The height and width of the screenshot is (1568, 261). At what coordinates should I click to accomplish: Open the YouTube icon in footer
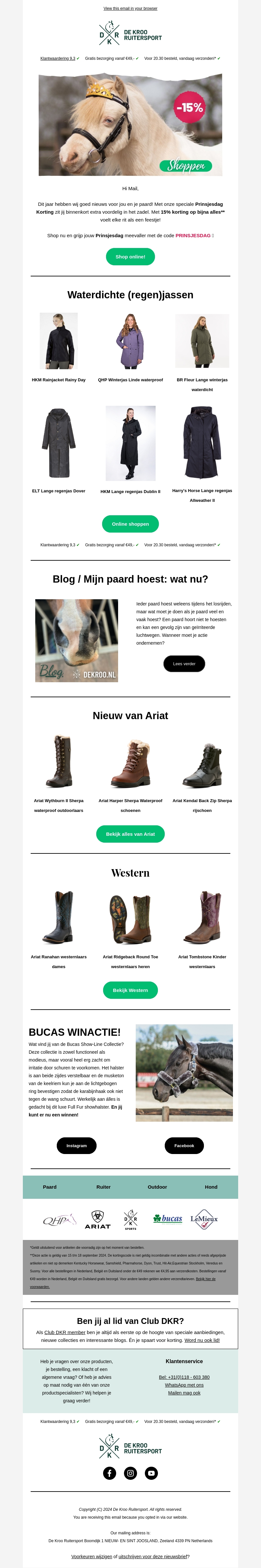coord(151,1473)
